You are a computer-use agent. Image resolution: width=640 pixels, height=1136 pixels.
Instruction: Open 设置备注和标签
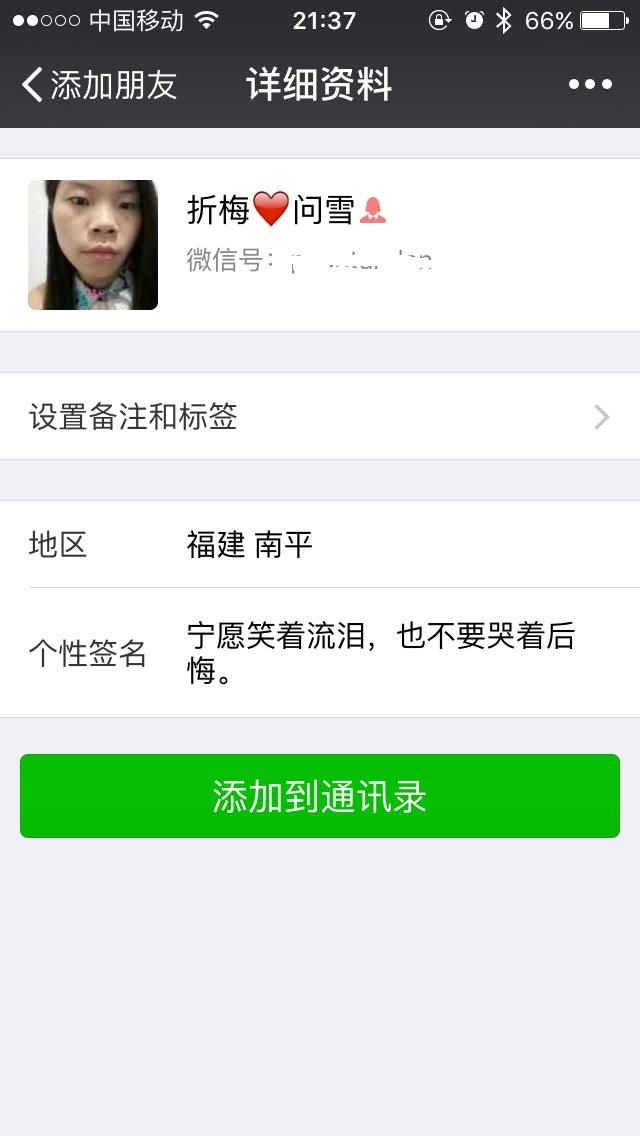pos(320,416)
